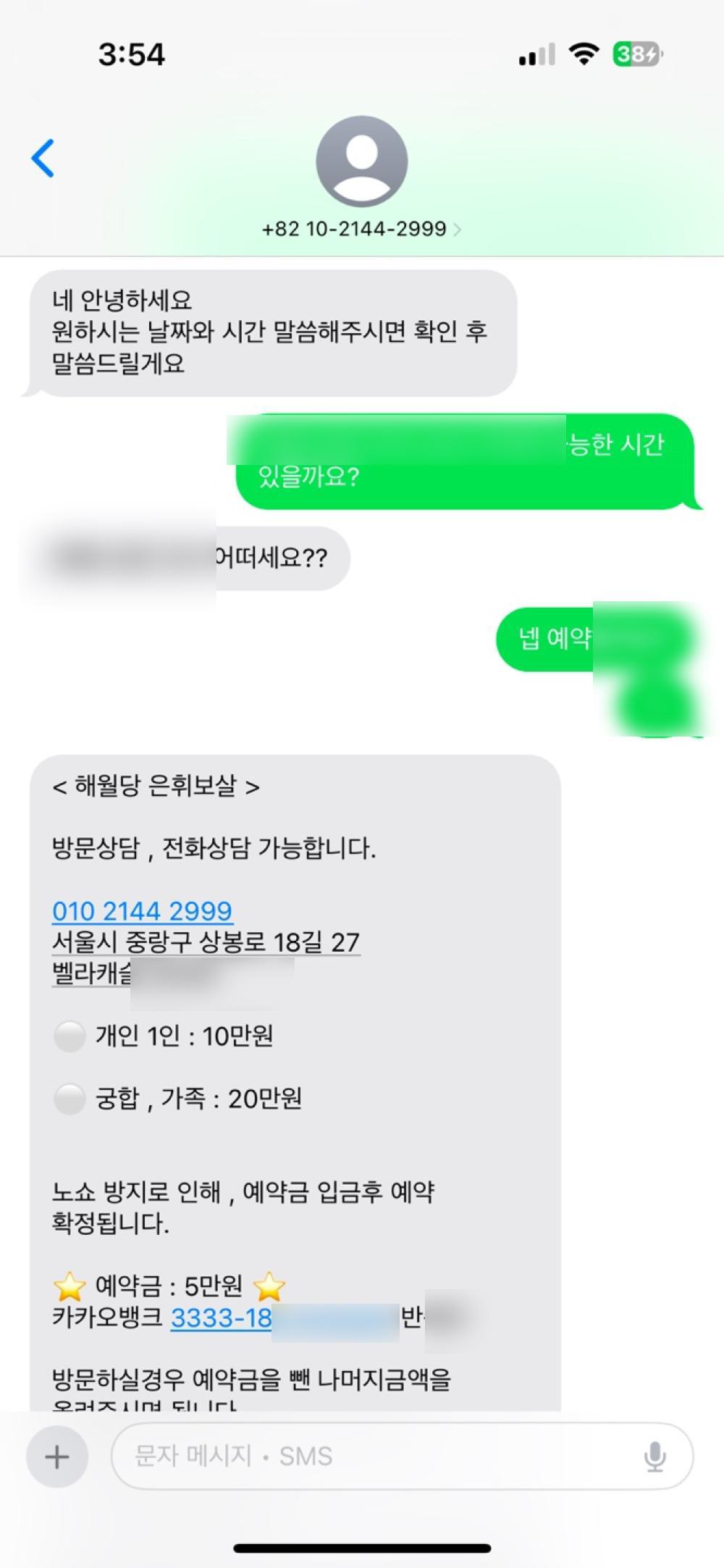Tap the 카카오뱅크 account number link 3333-18

point(221,1317)
